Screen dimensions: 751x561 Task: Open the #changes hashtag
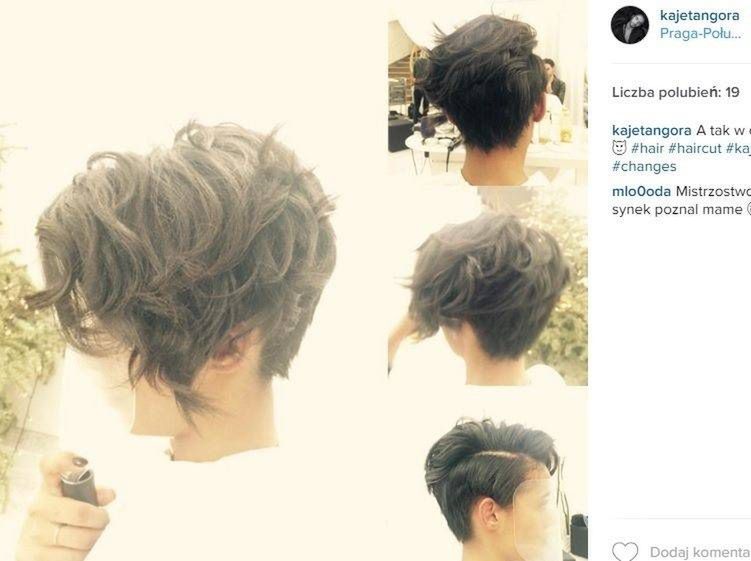coord(644,166)
